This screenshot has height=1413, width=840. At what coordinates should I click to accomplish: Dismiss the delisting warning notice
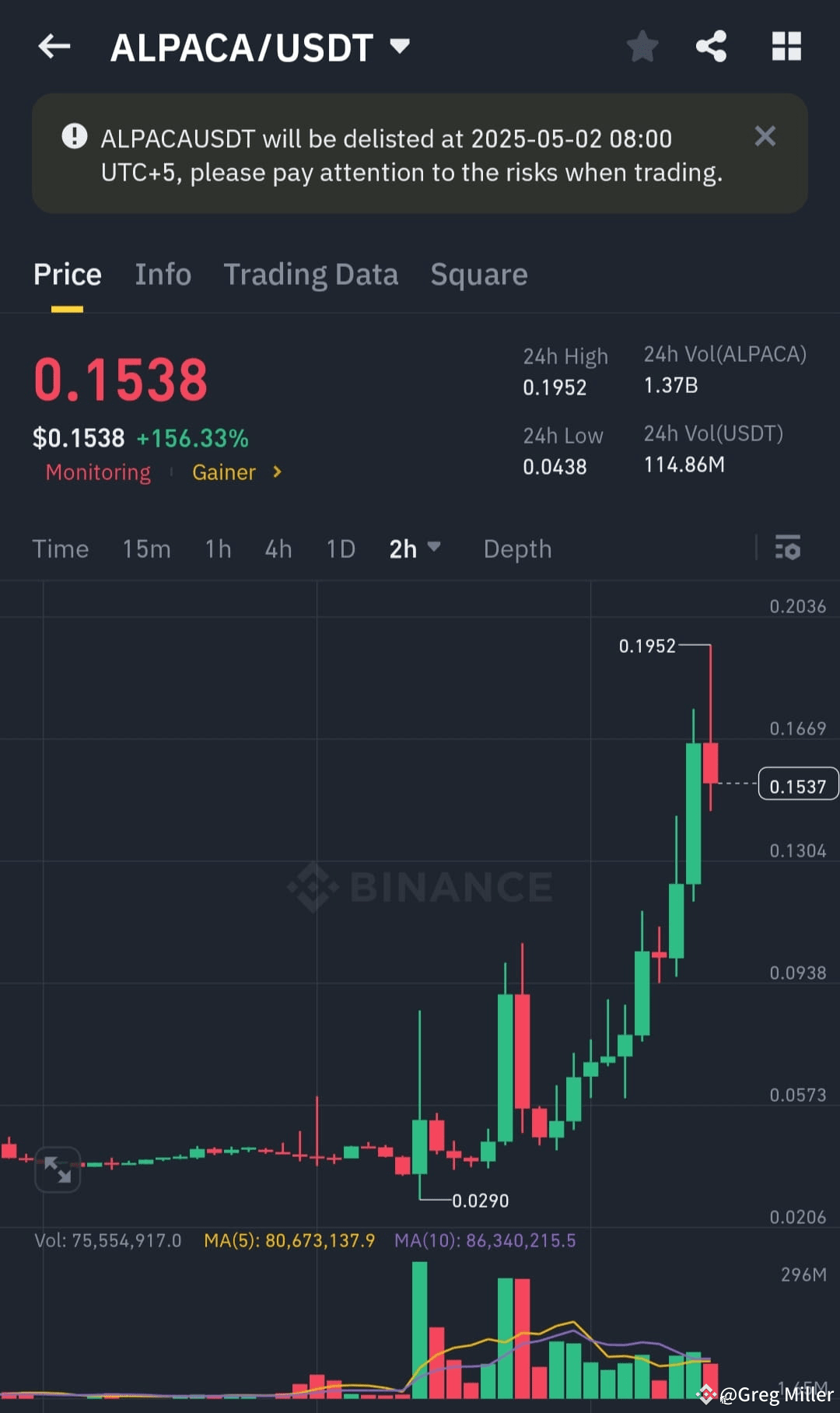(x=765, y=136)
